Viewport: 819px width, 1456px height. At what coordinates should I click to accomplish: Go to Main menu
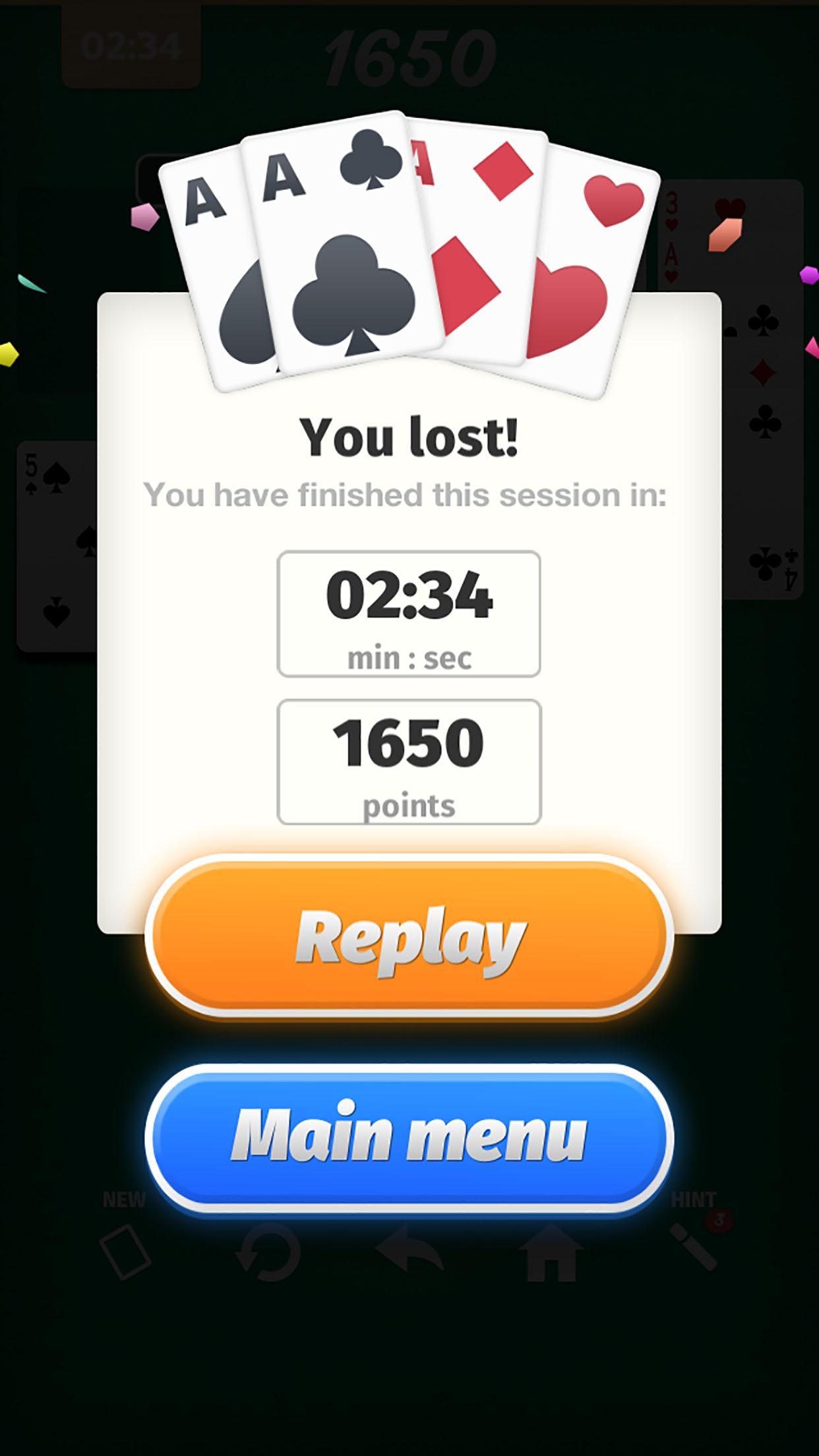coord(409,1137)
